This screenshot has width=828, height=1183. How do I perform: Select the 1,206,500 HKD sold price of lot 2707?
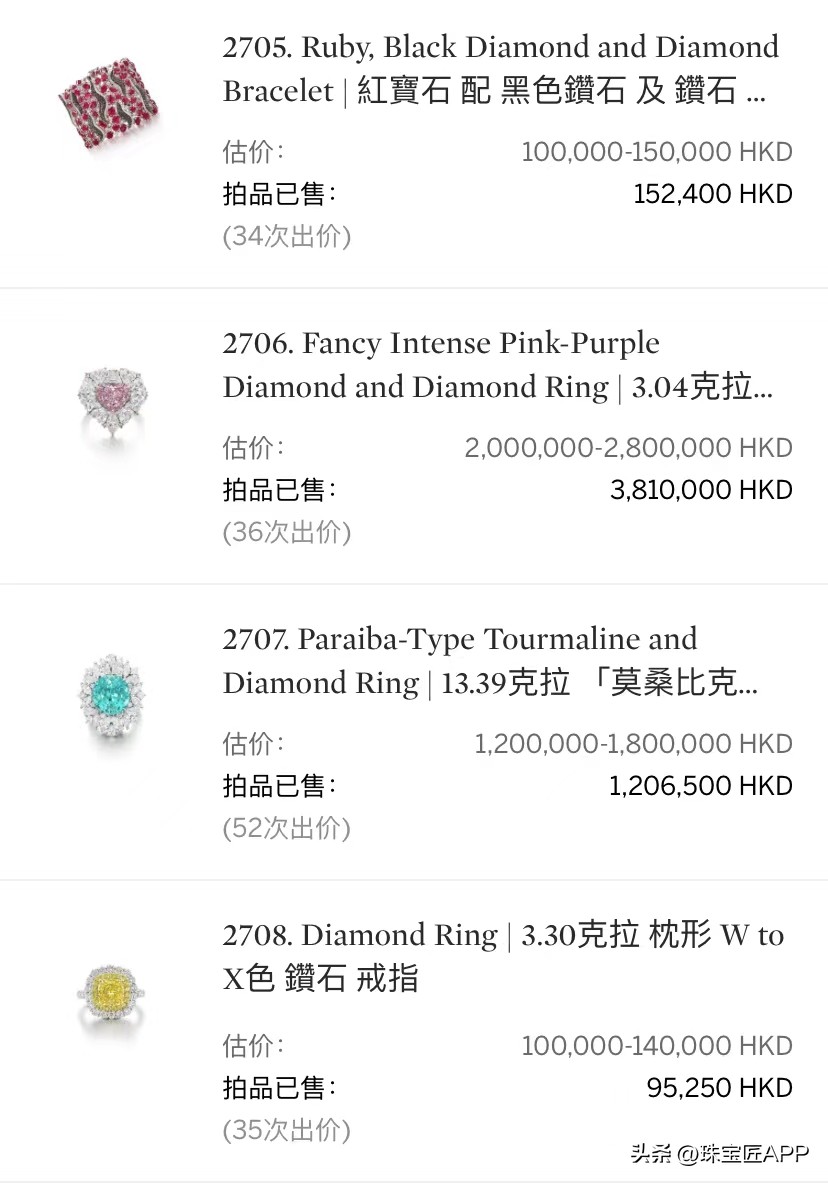[700, 785]
